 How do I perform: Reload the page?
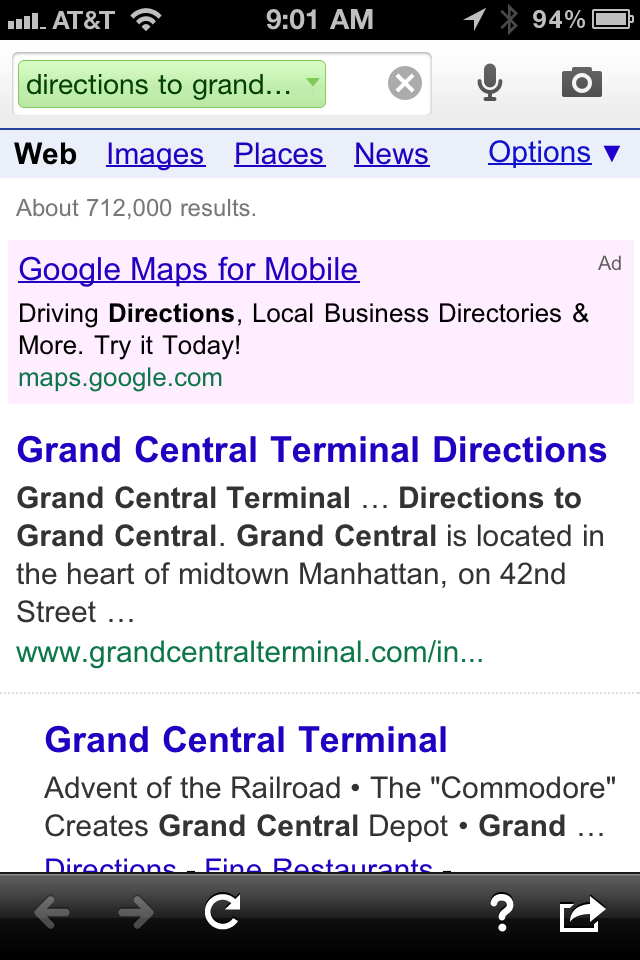222,912
